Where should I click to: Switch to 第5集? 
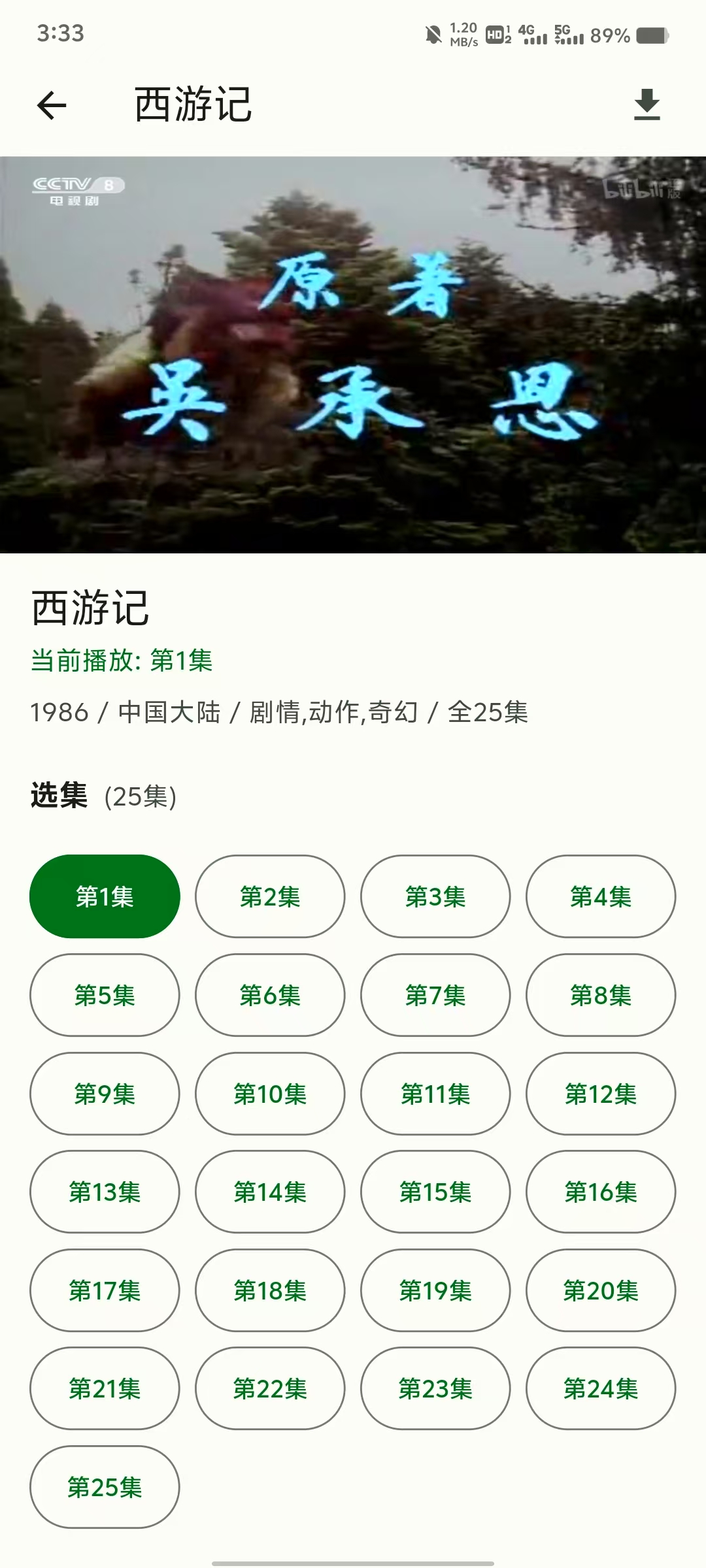click(x=105, y=996)
